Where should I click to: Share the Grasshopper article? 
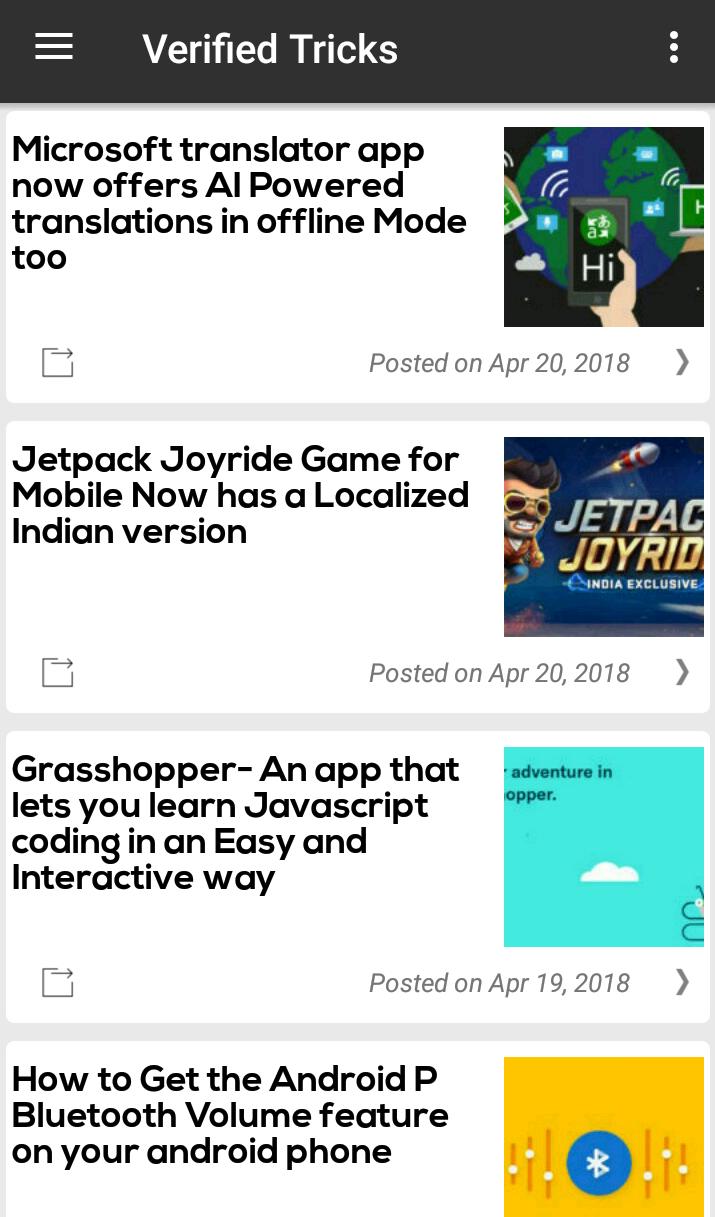(x=58, y=982)
